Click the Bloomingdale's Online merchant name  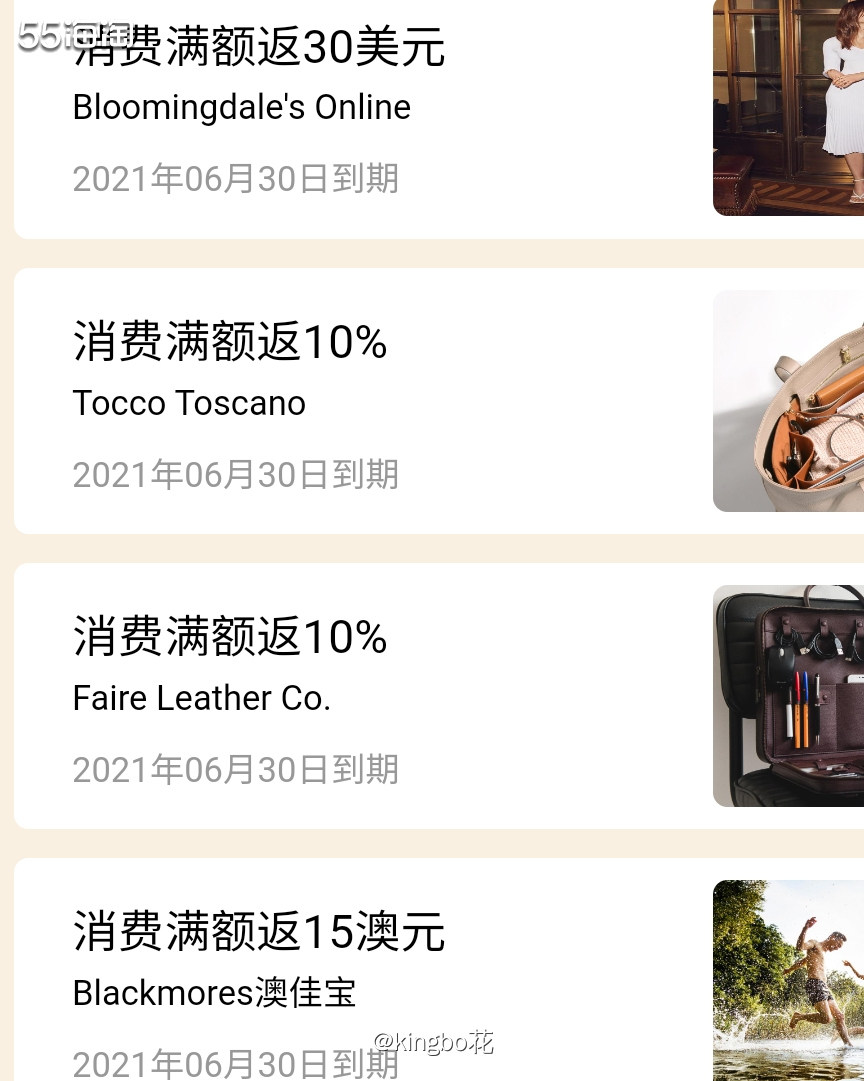(241, 106)
